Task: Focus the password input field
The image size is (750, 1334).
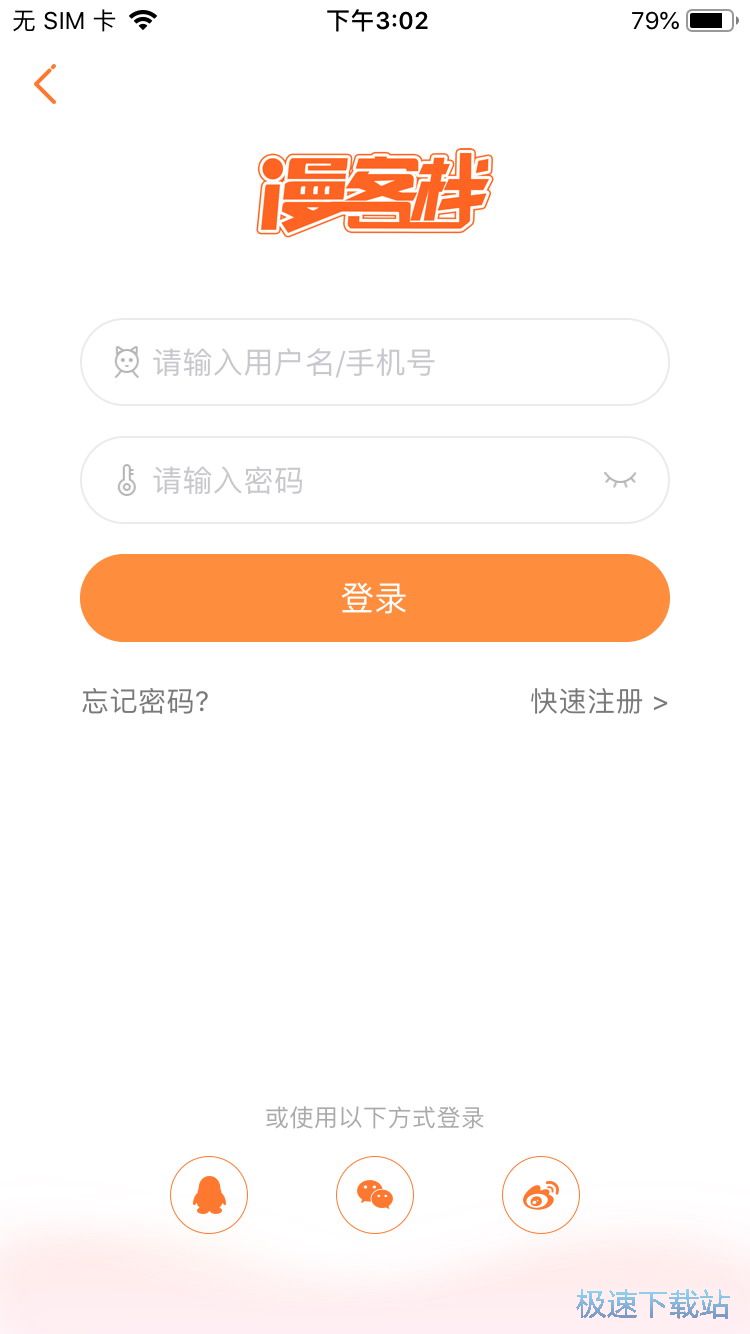Action: tap(360, 480)
